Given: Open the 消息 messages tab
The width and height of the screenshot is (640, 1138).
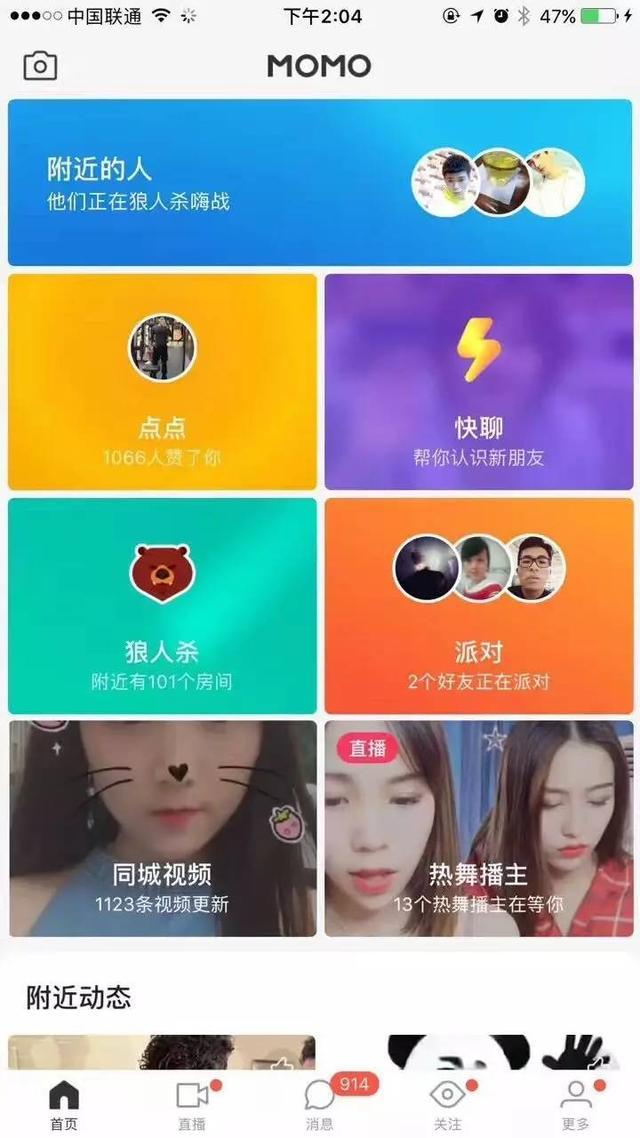Looking at the screenshot, I should point(320,1105).
